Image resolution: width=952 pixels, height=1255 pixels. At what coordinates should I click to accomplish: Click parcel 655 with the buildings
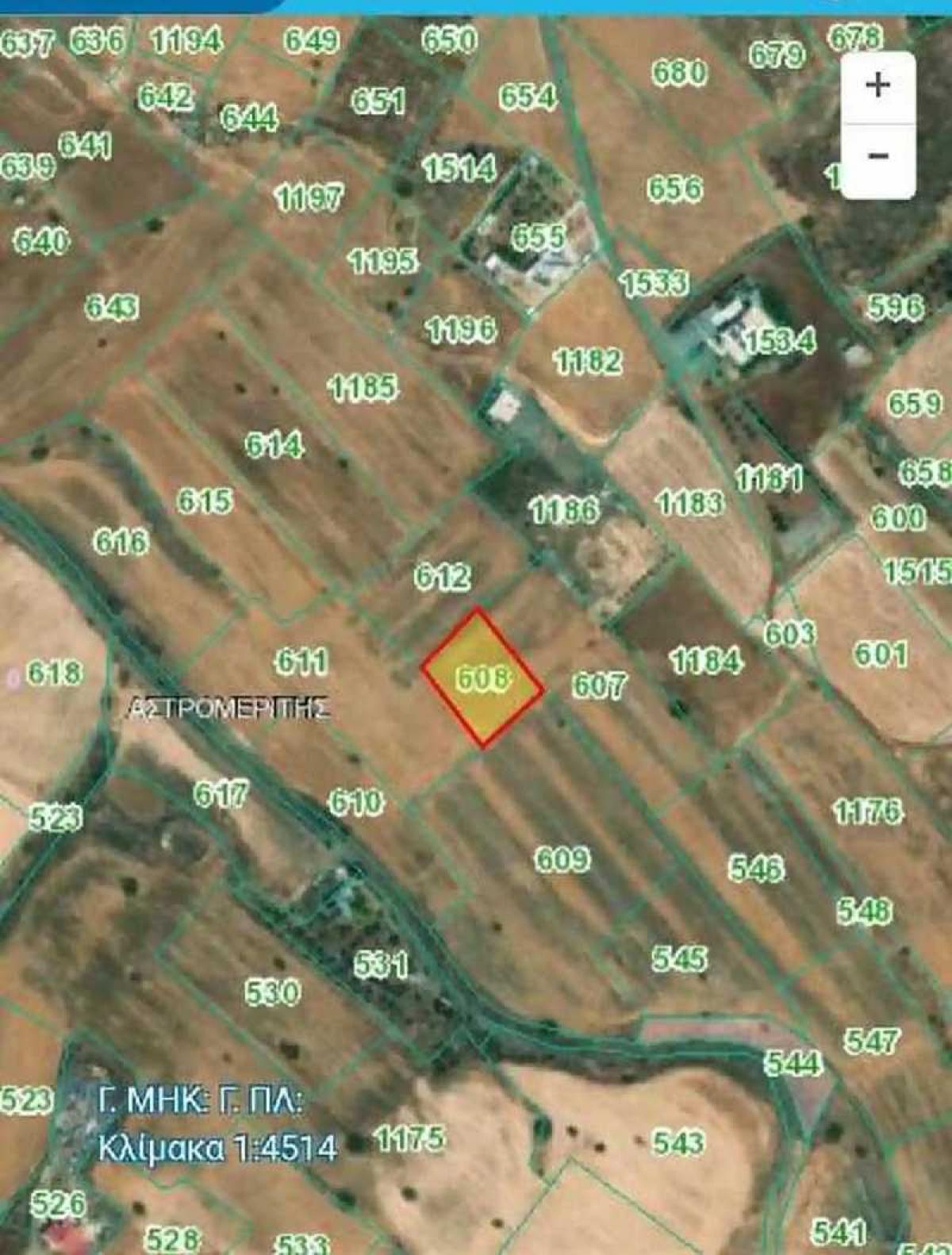538,236
